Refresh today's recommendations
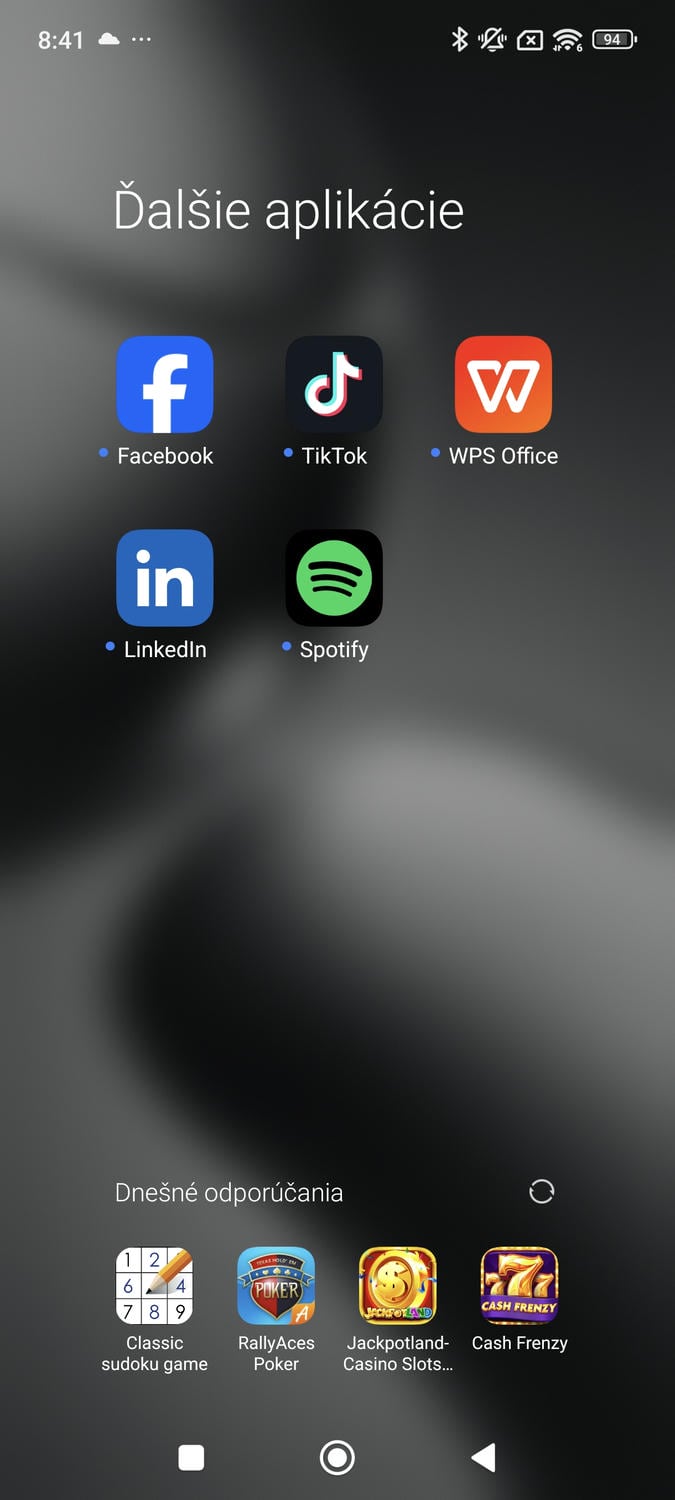Viewport: 675px width, 1500px height. tap(541, 1191)
